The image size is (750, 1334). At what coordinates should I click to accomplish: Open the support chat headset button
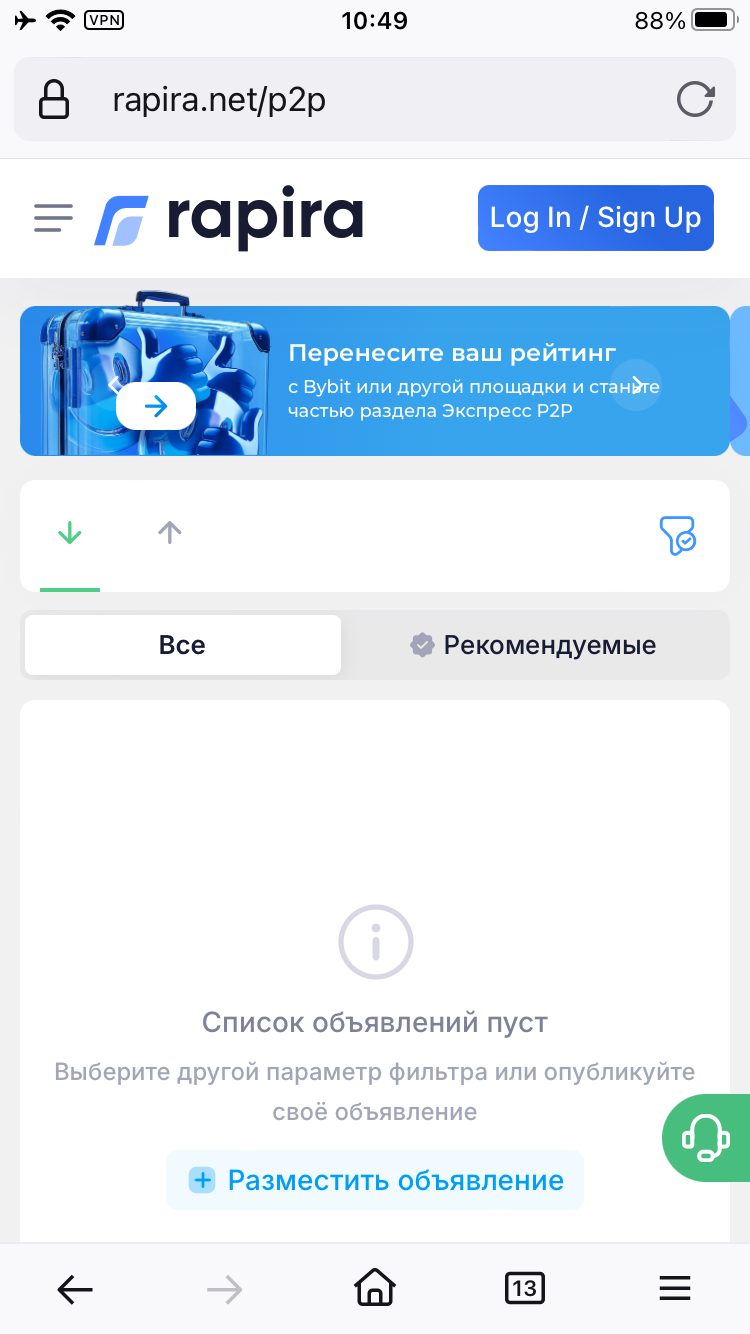coord(706,1137)
